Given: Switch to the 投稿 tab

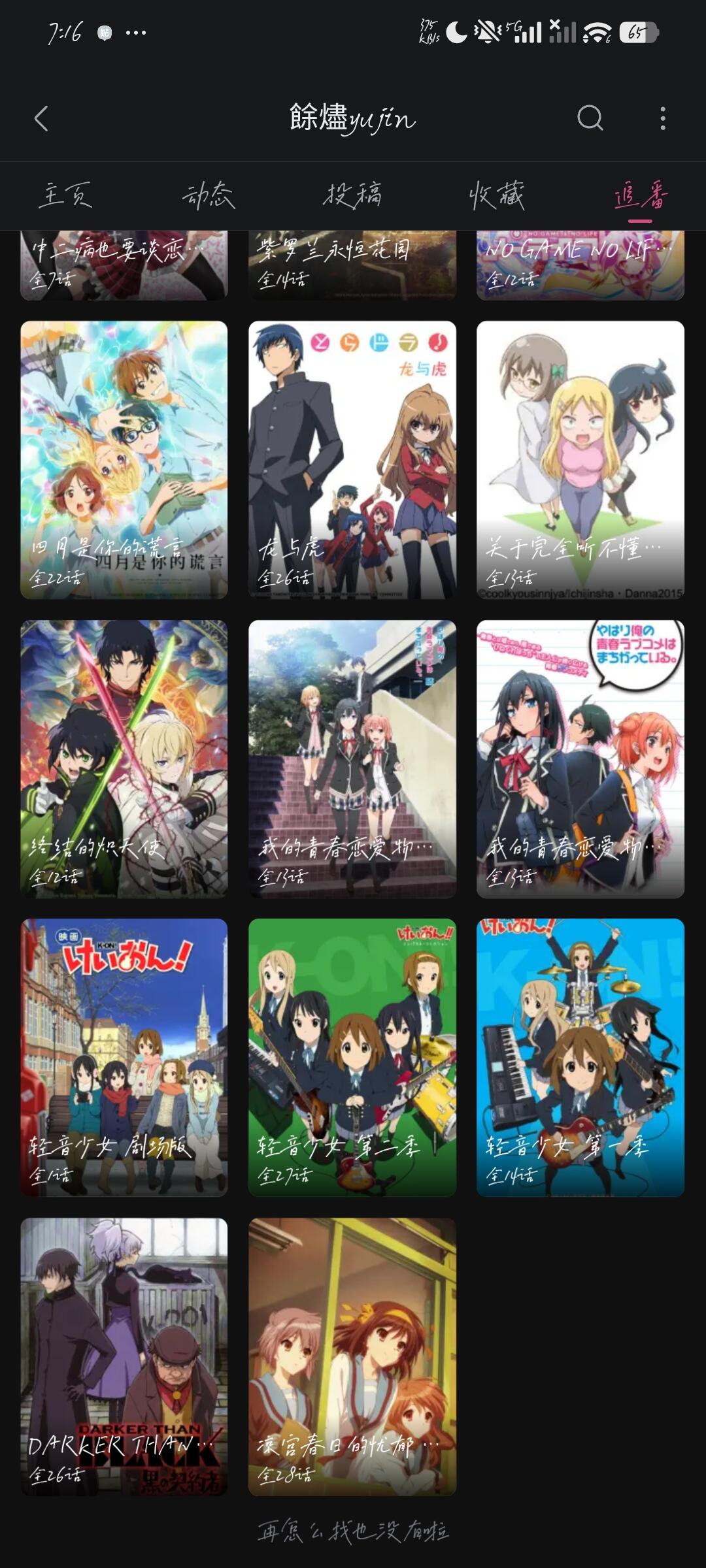Looking at the screenshot, I should coord(352,195).
